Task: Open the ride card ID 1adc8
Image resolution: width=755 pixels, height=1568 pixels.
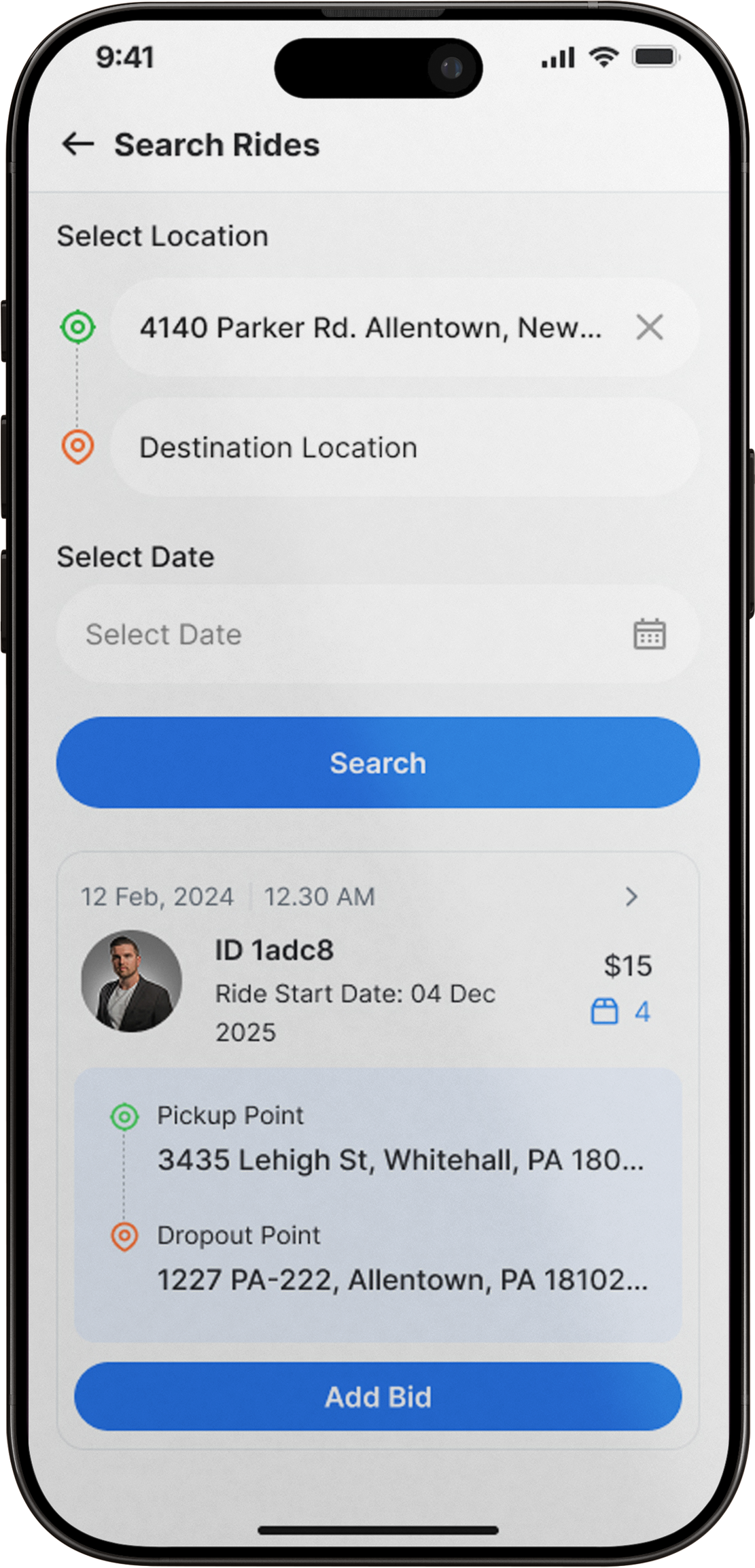Action: point(275,951)
